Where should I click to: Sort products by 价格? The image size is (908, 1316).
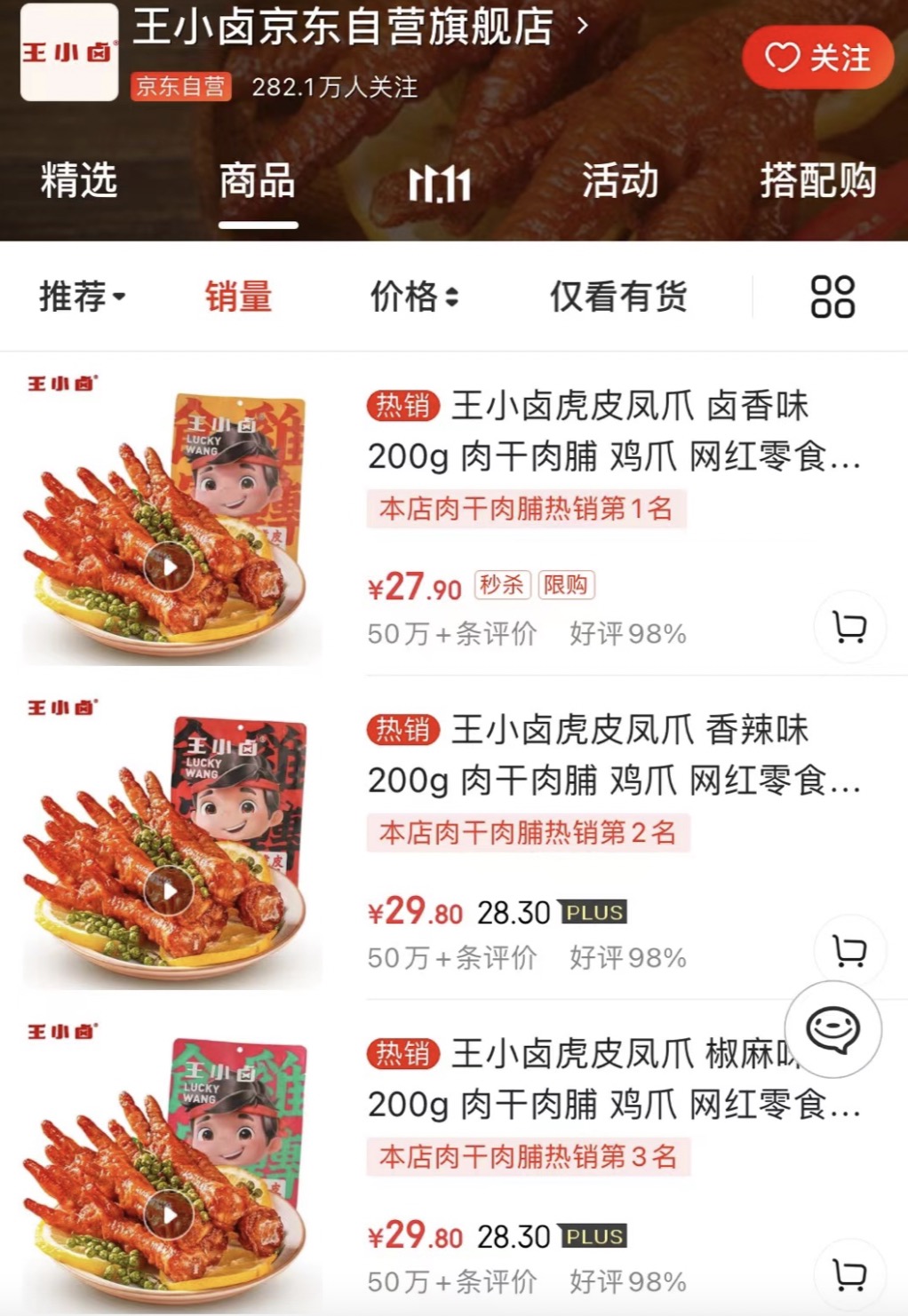coord(414,297)
